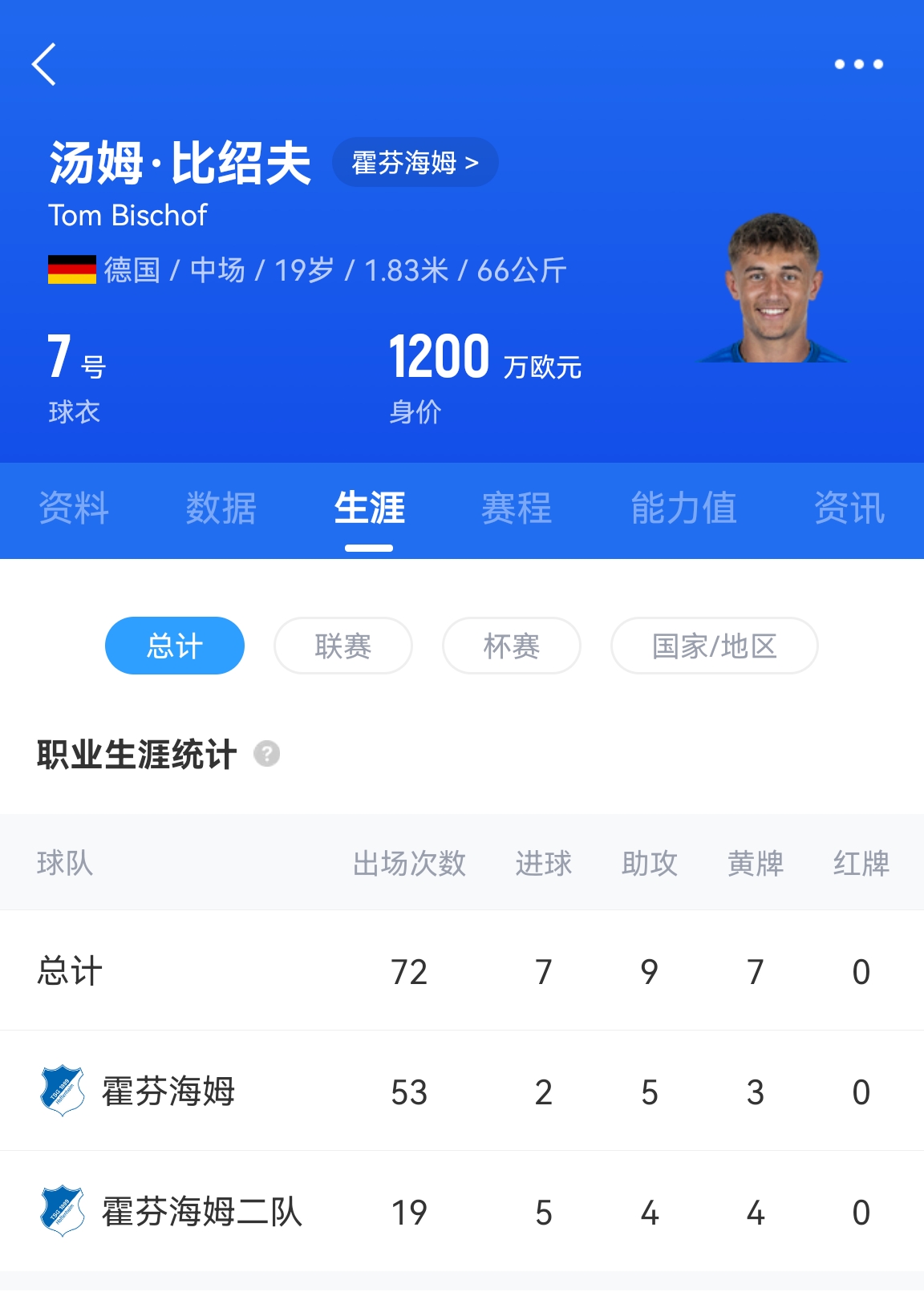
Task: Filter career stats by 联赛
Action: 343,646
